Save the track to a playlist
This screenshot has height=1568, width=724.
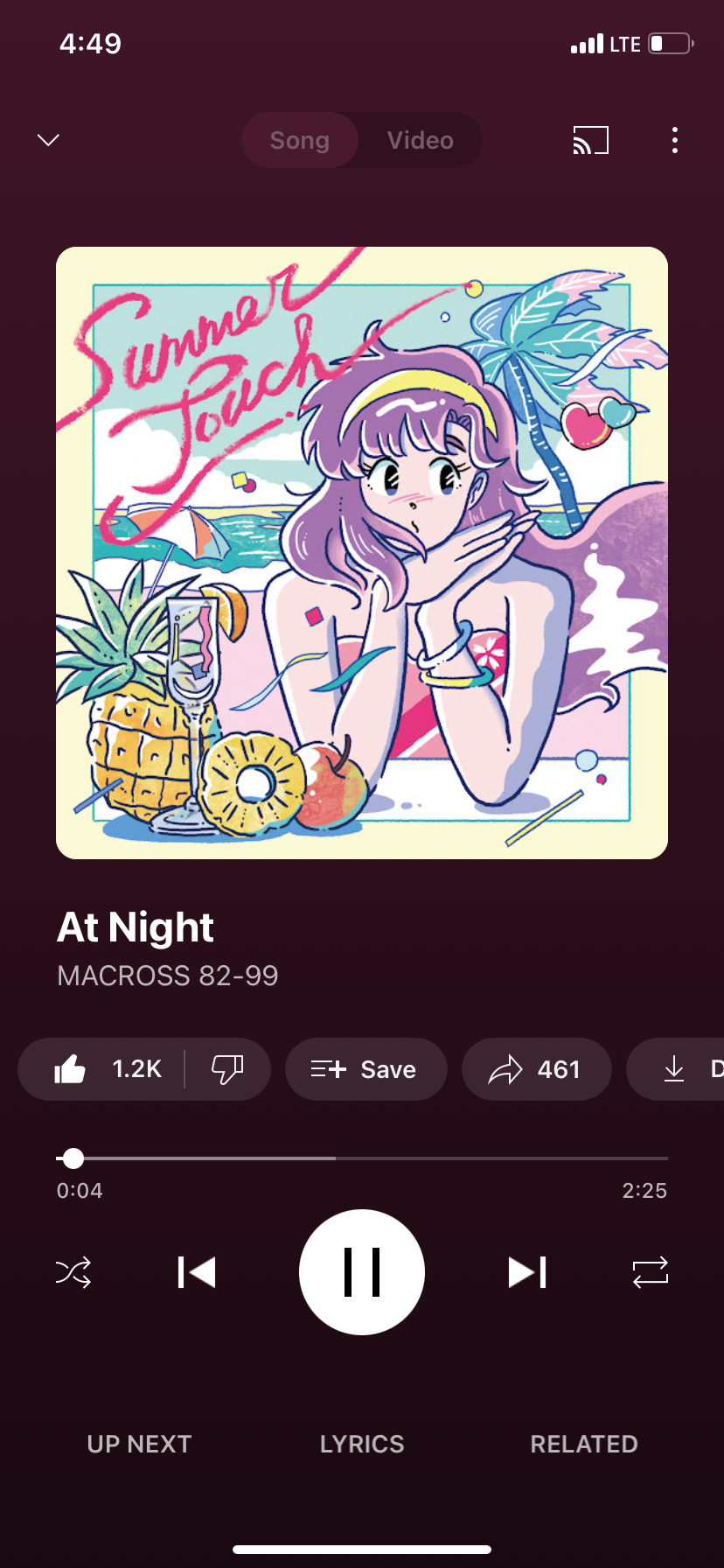pos(365,1069)
